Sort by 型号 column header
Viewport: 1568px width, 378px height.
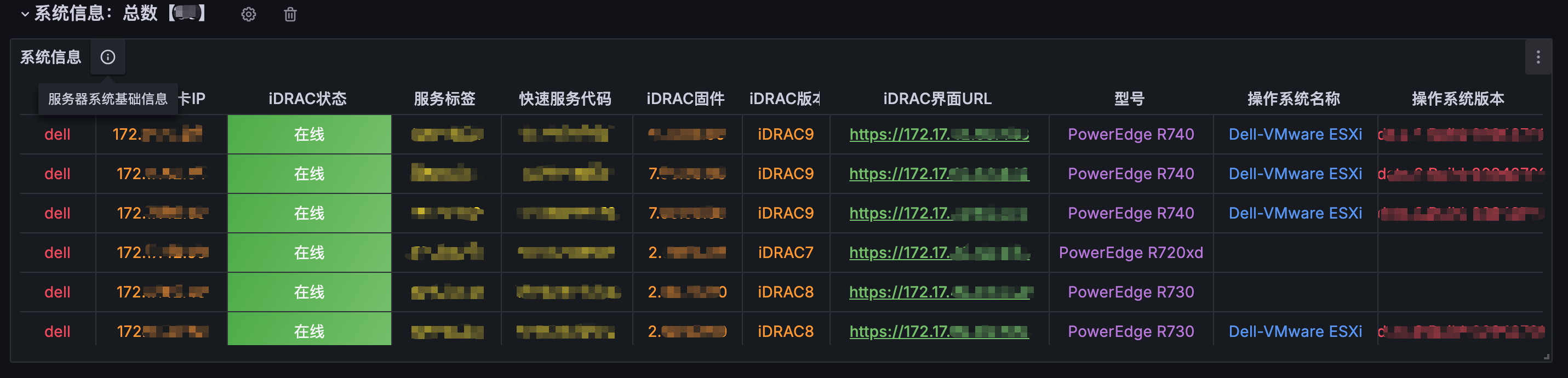(1130, 99)
